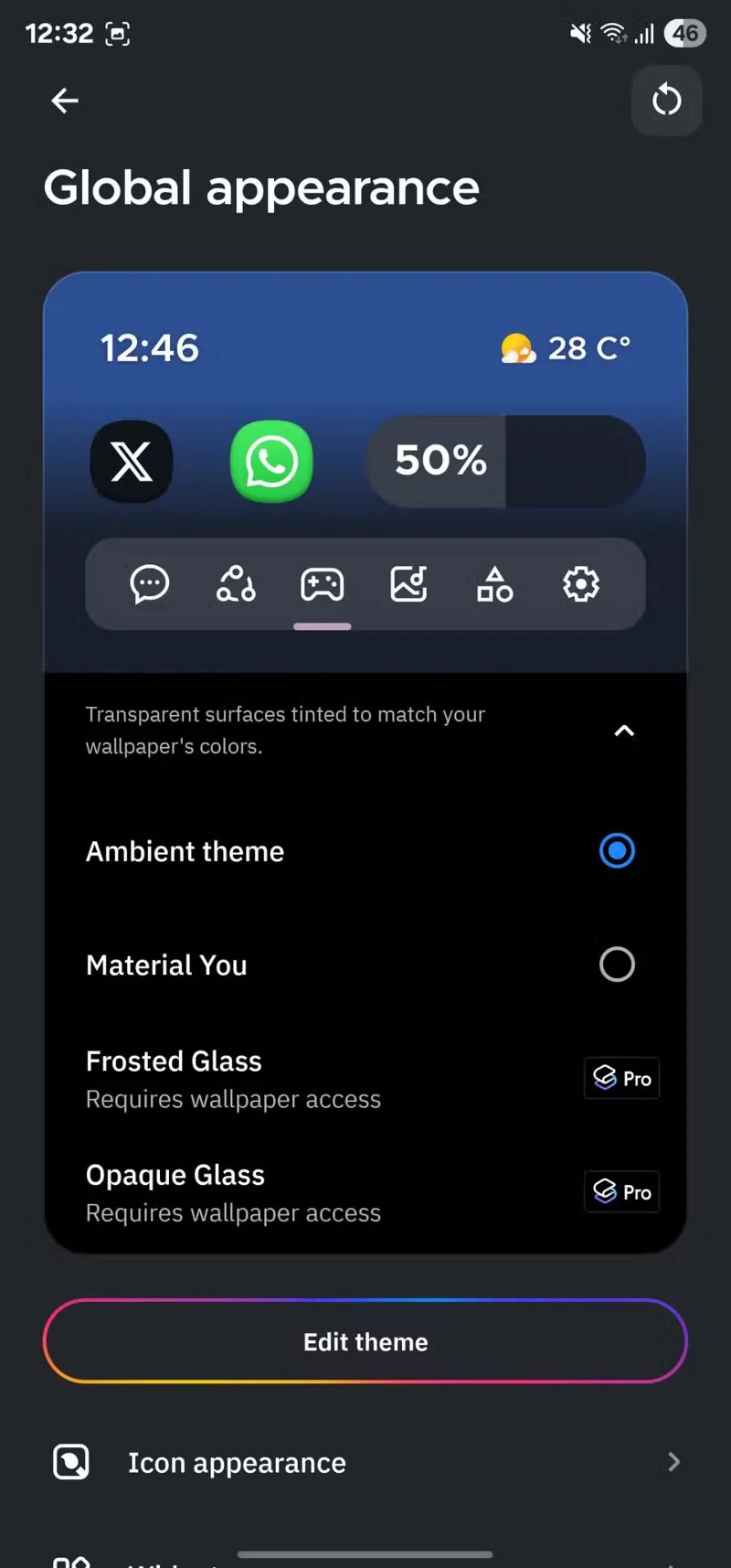Click the Icon appearance squircle icon
Viewport: 731px width, 1568px height.
pyautogui.click(x=70, y=1462)
